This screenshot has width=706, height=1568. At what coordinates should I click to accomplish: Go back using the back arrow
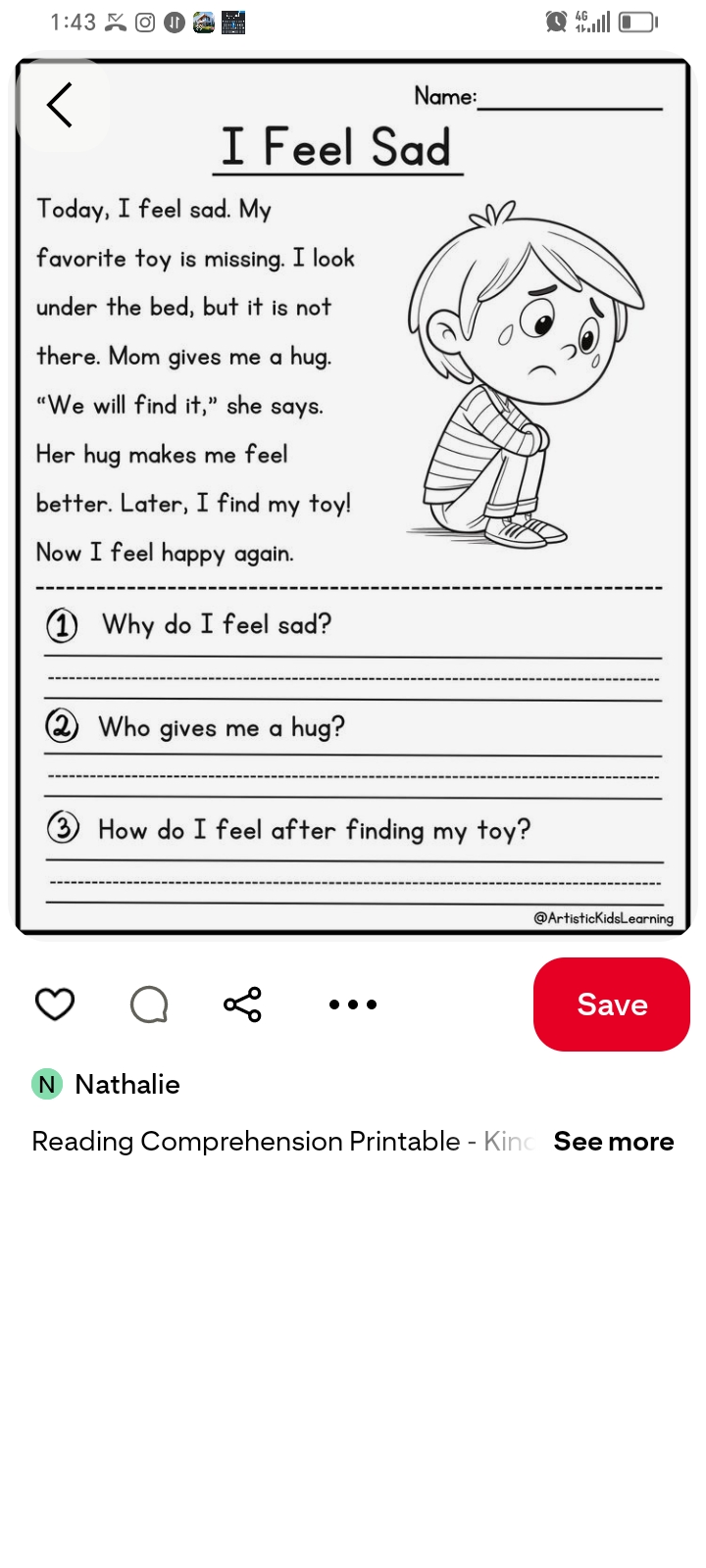coord(60,105)
